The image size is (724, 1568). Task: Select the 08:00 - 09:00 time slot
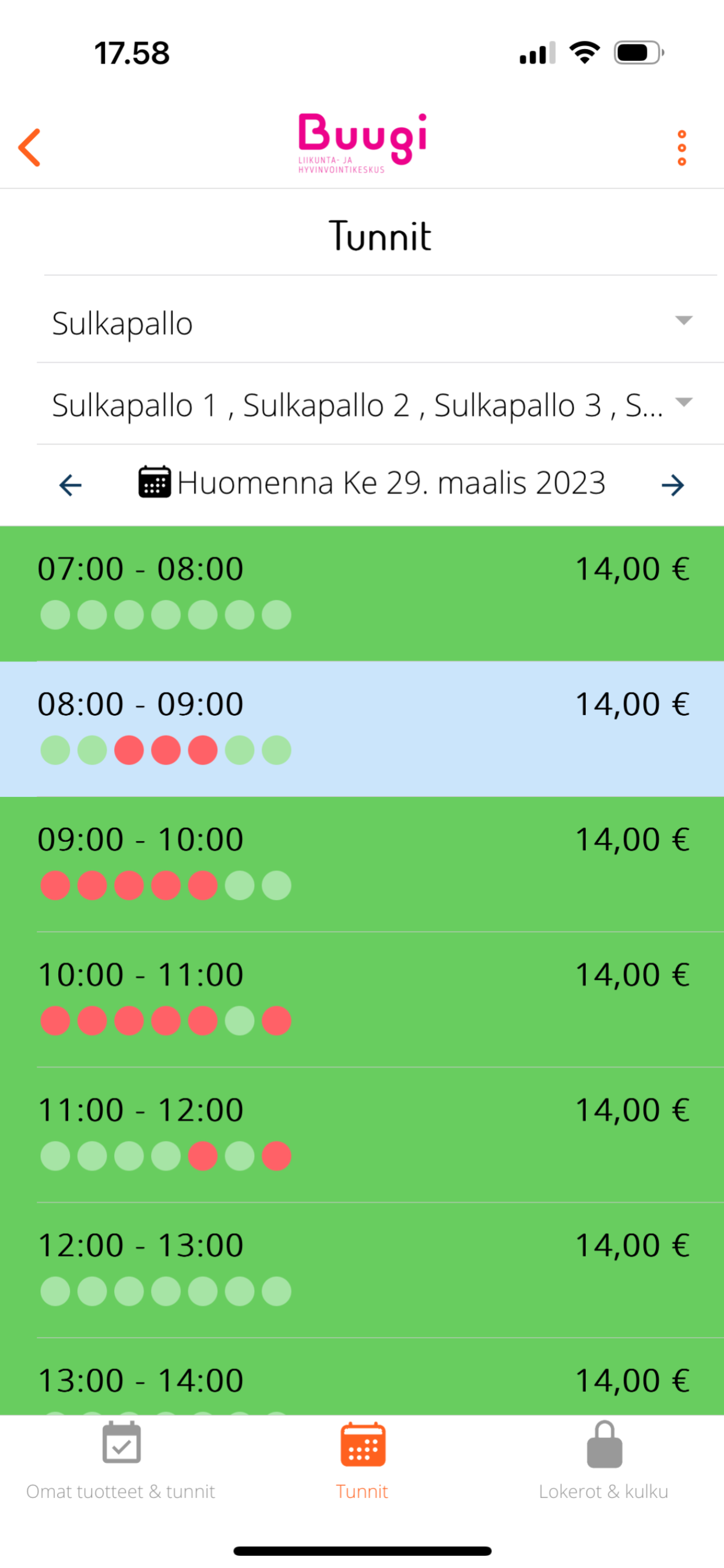[362, 729]
